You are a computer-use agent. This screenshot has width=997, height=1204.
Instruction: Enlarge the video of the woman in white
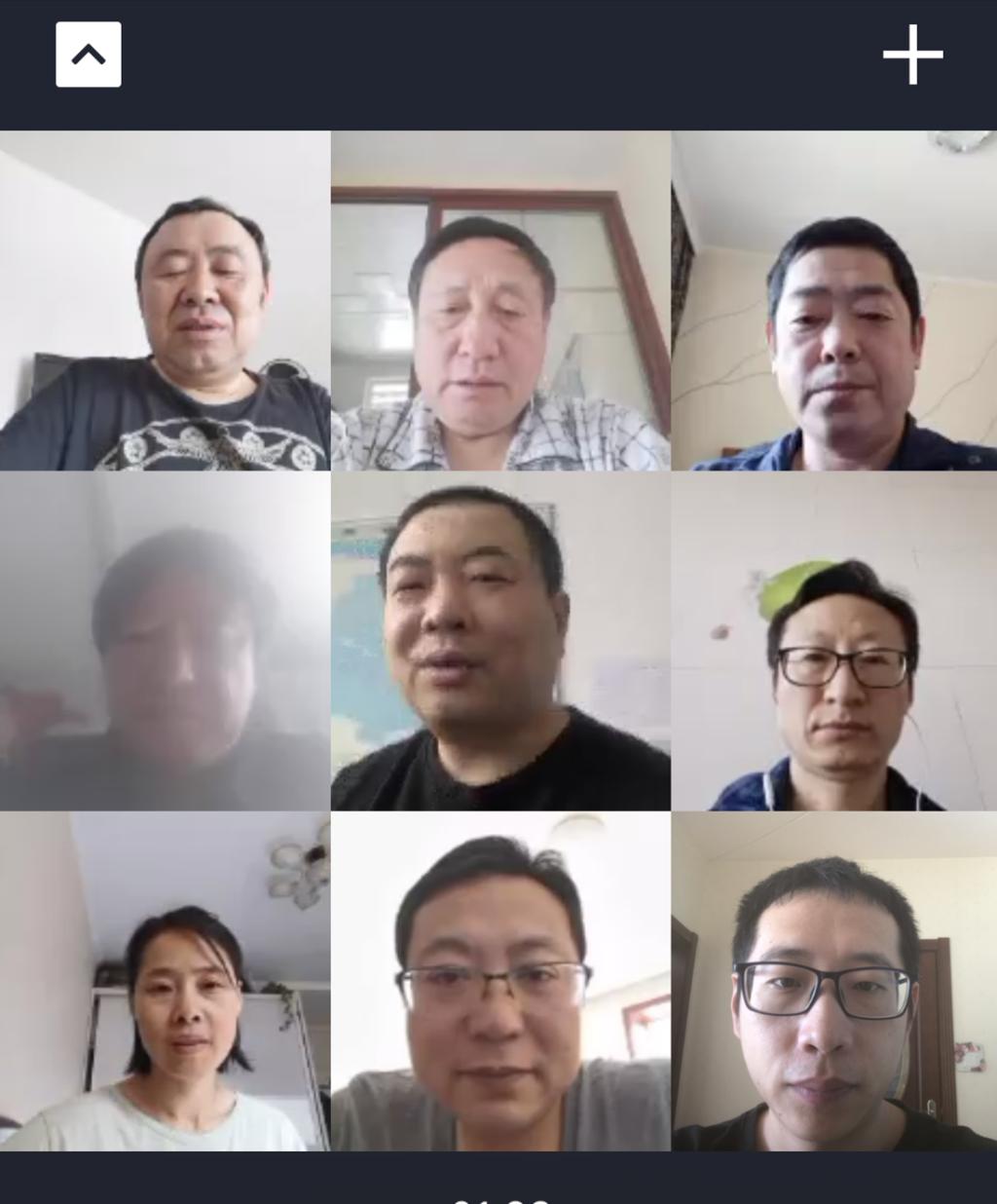pyautogui.click(x=165, y=982)
